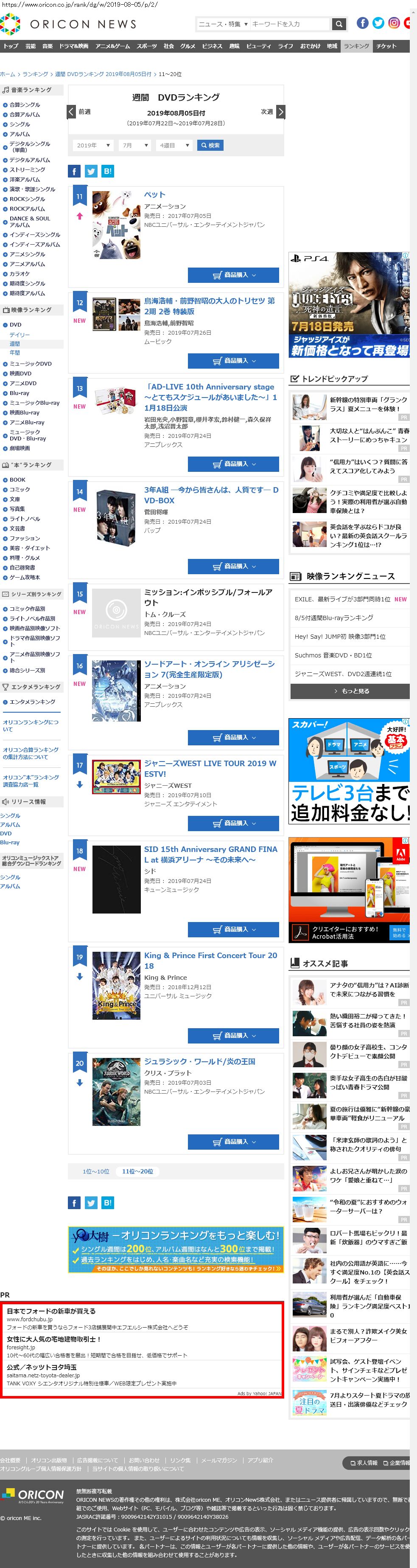Switch to the ランキング navigation tab
This screenshot has height=1568, width=417.
tap(356, 46)
